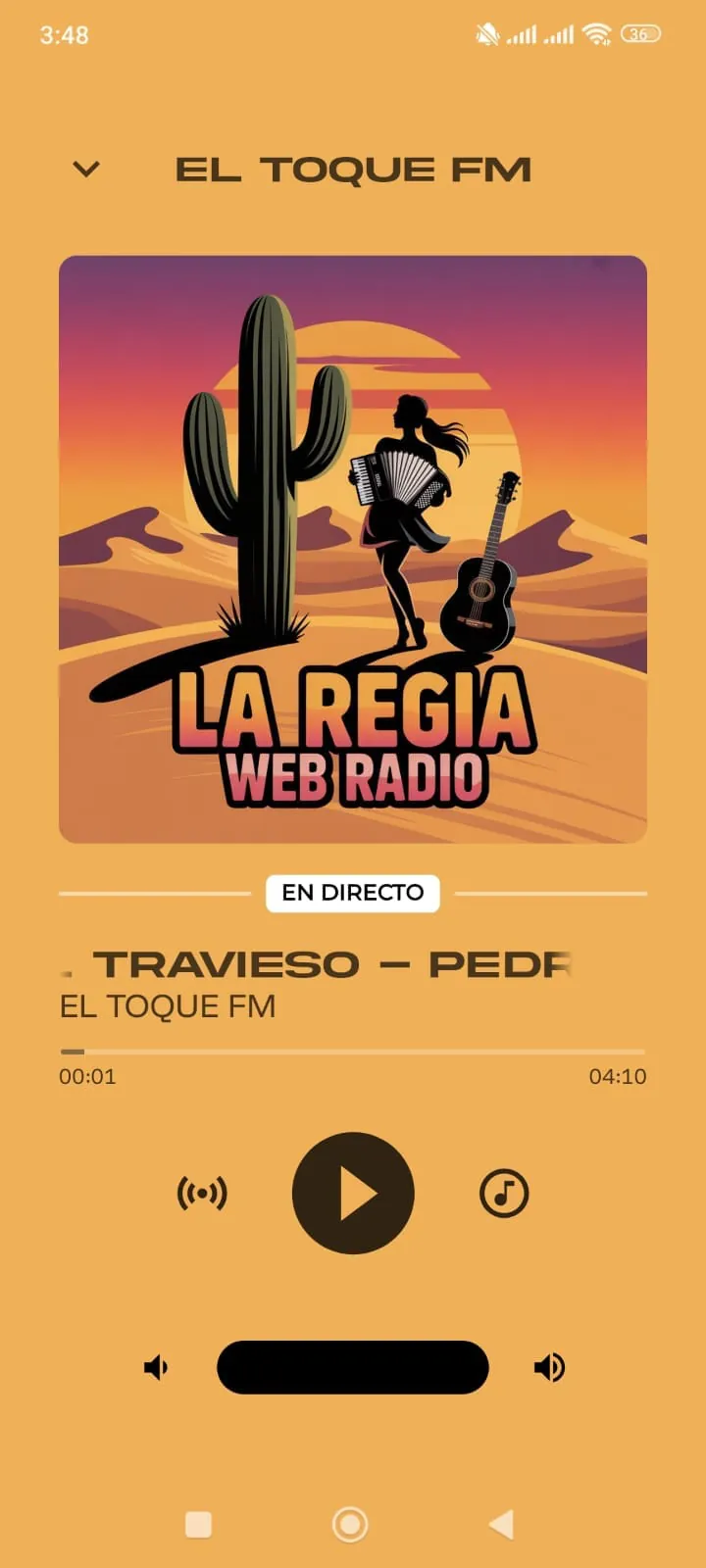Screen dimensions: 706x1568
Task: Toggle the EN DIRECTO live mode badge
Action: [x=352, y=893]
